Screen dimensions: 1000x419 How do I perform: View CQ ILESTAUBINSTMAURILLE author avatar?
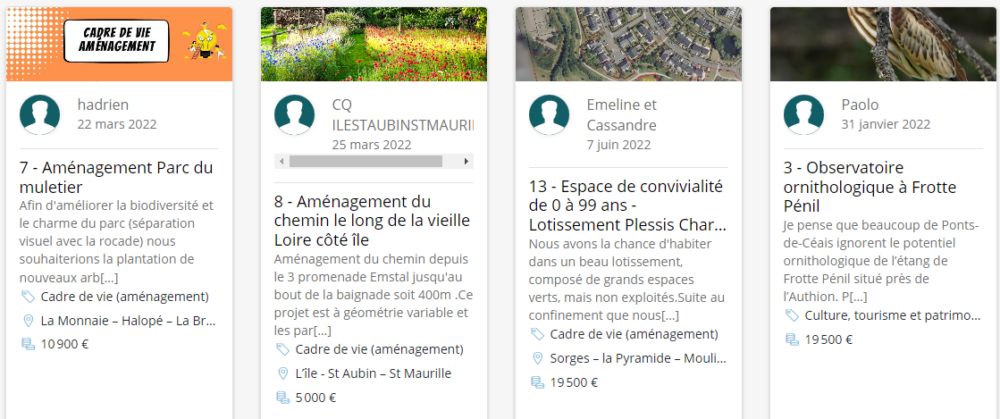coord(295,115)
